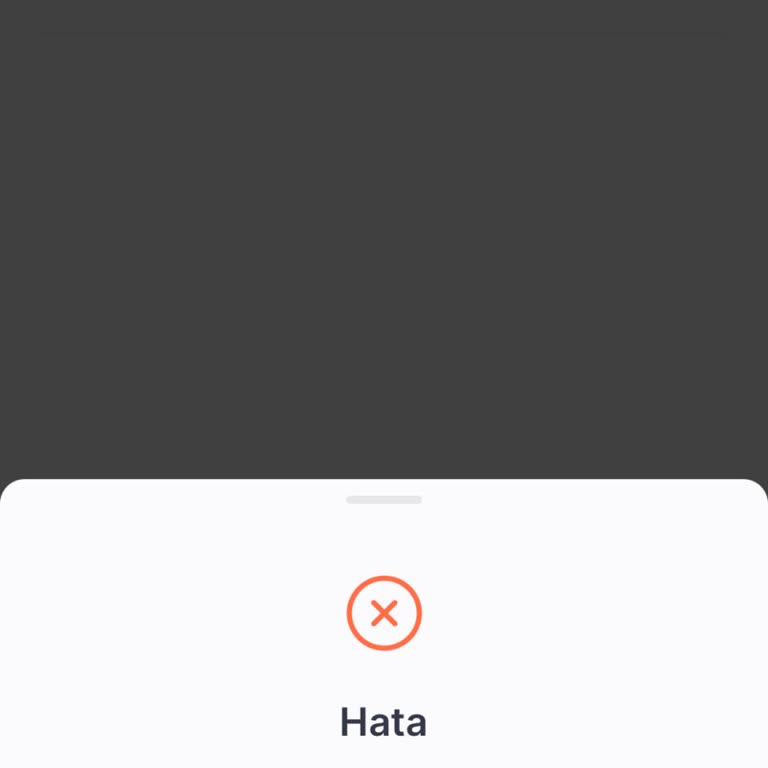Dismiss the Hata sheet via dimmed background
768x768 pixels.
384,240
